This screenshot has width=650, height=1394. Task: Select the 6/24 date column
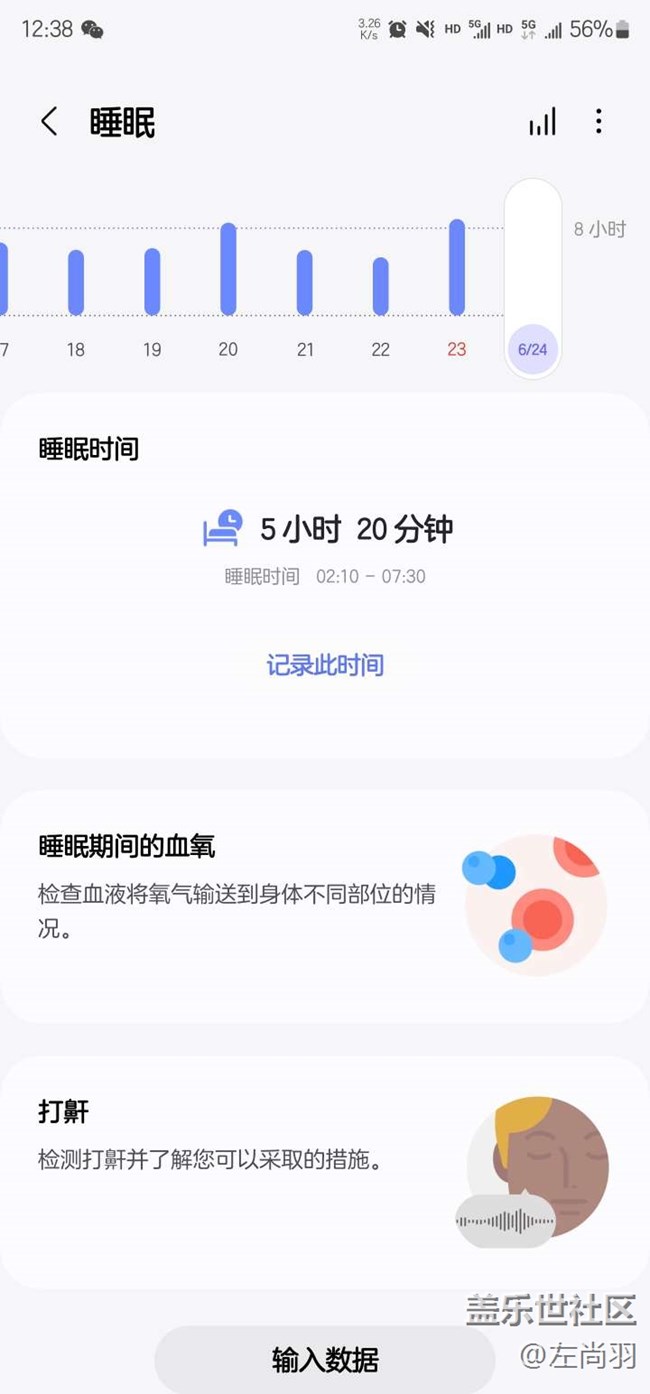[533, 278]
